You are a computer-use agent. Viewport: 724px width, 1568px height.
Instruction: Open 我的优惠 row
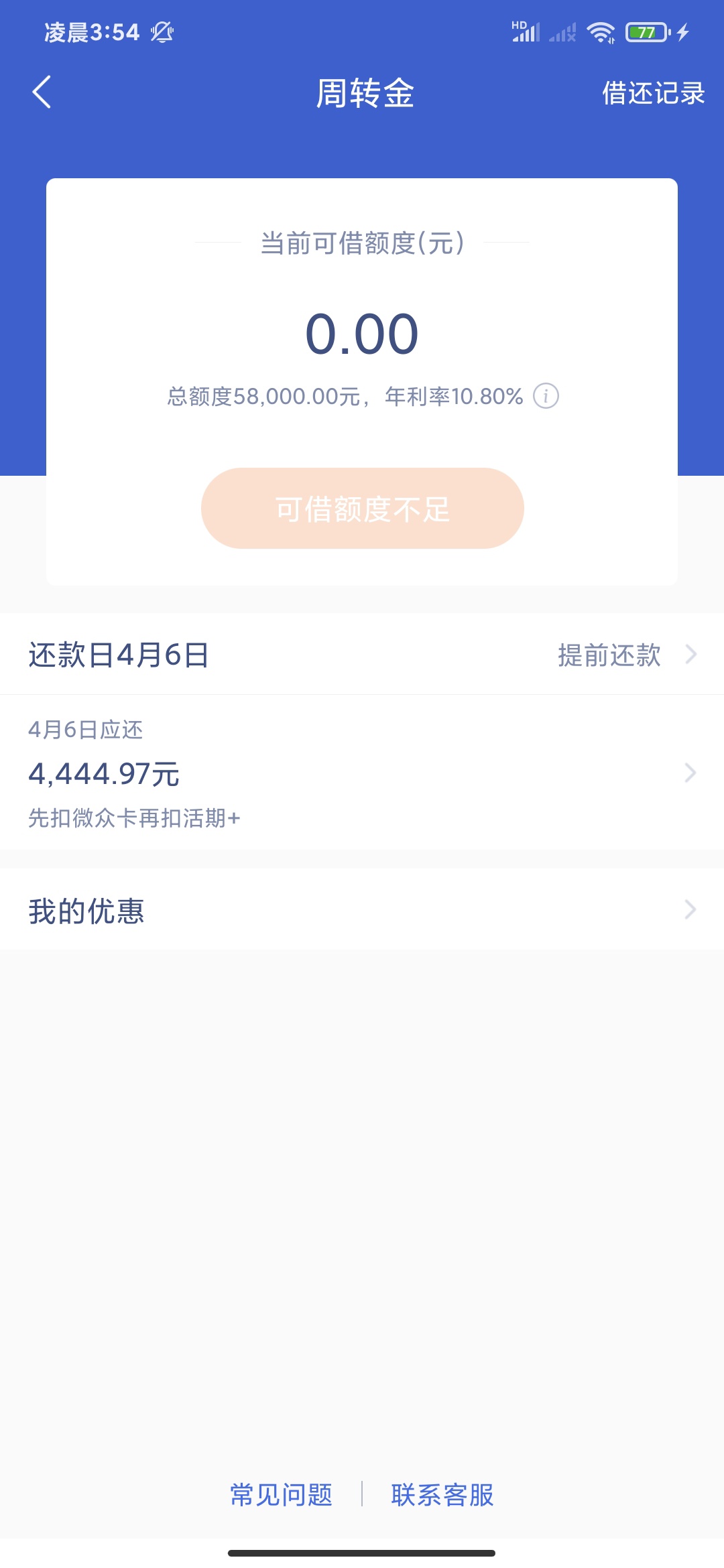pos(362,909)
